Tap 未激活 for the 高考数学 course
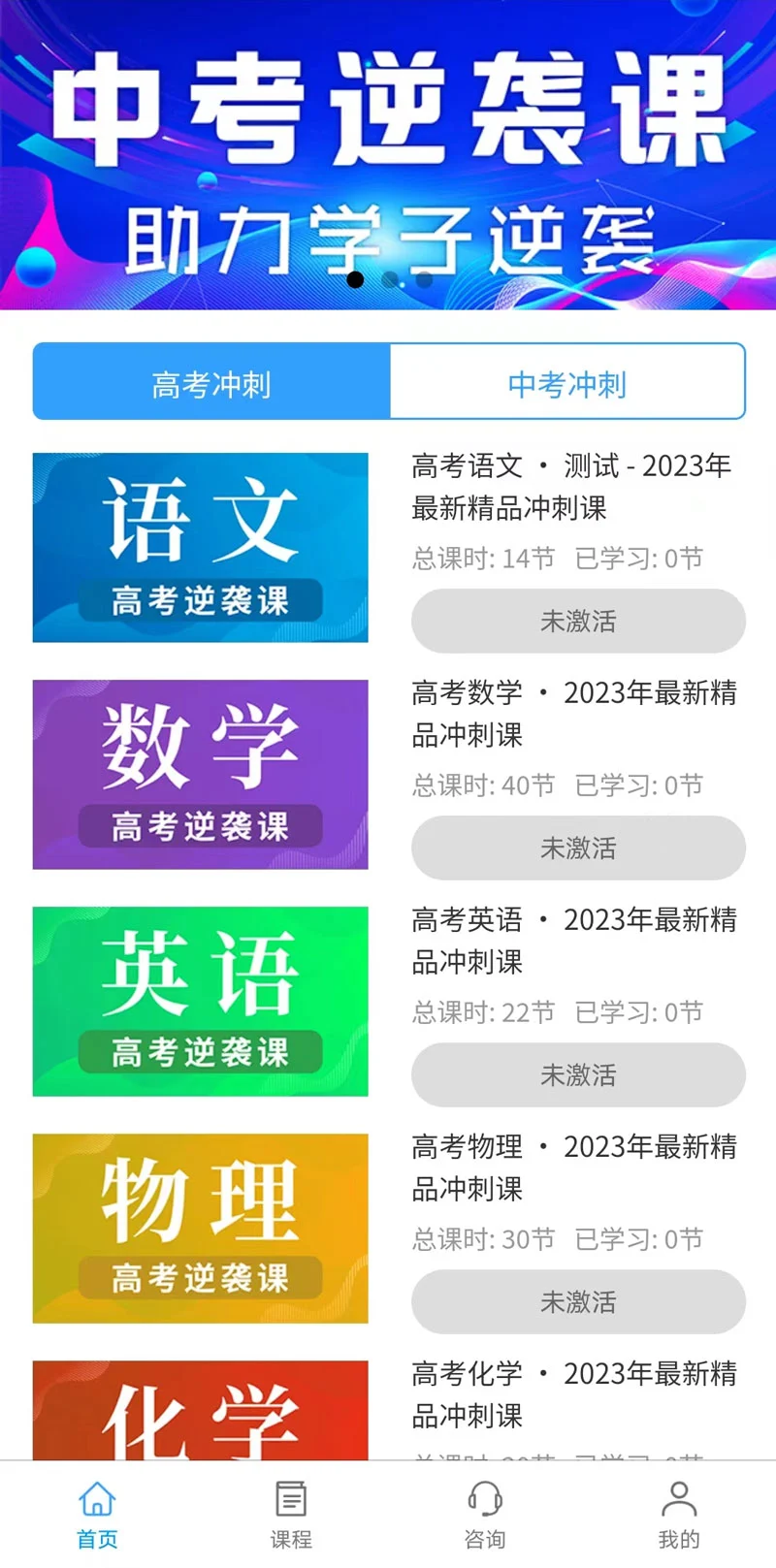Viewport: 776px width, 1568px height. click(x=578, y=848)
